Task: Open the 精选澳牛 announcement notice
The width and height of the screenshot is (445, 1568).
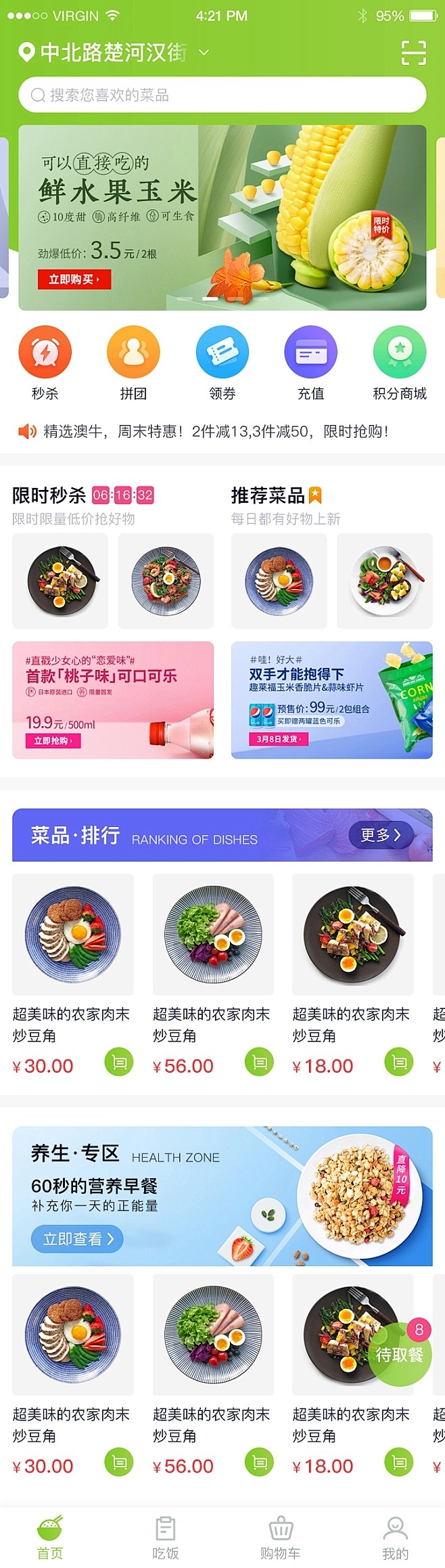Action: pyautogui.click(x=215, y=431)
